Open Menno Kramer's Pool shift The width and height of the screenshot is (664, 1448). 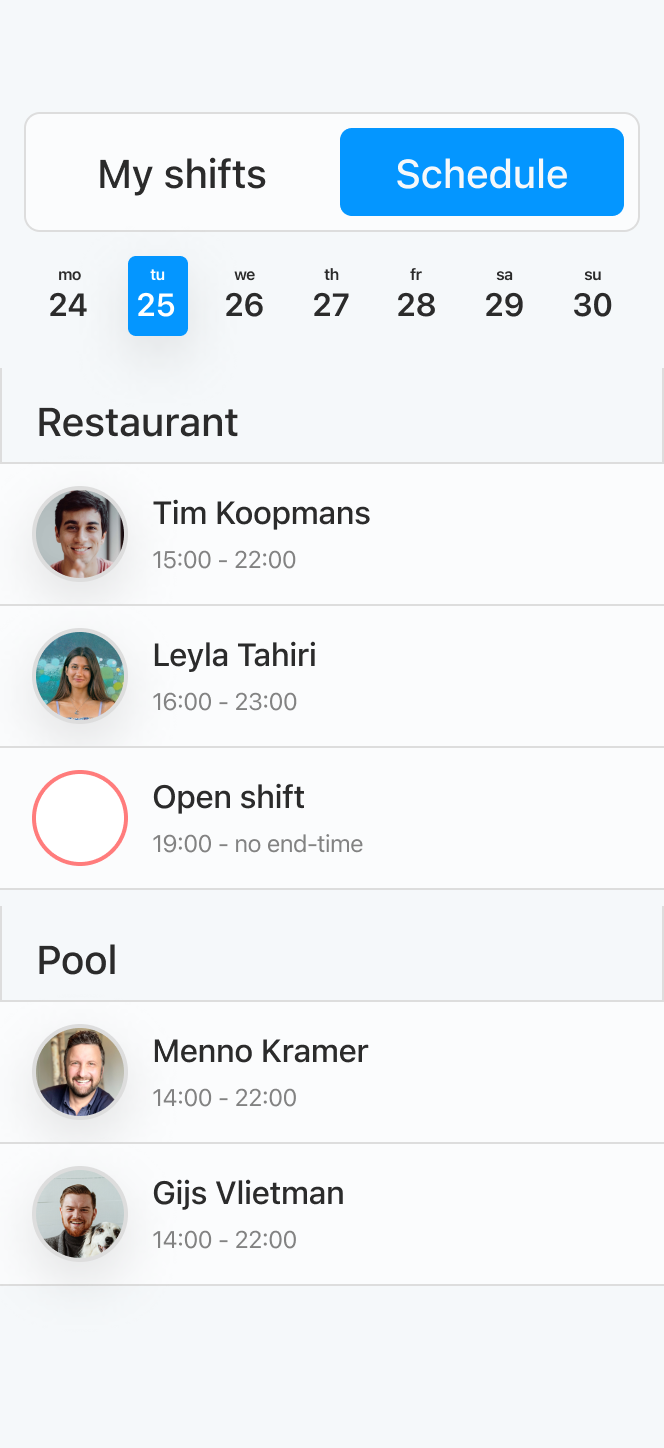click(x=332, y=1072)
